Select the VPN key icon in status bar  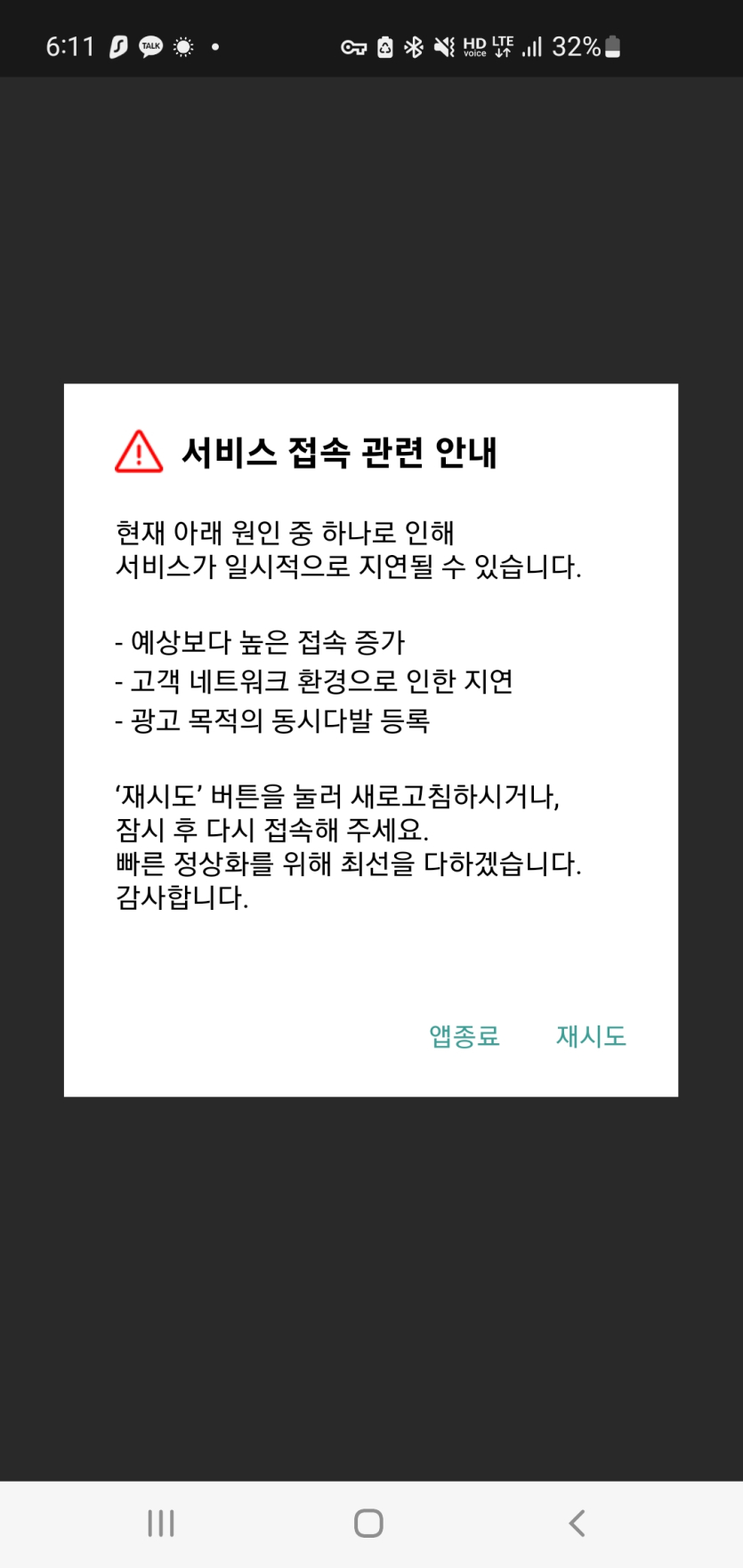pyautogui.click(x=356, y=45)
